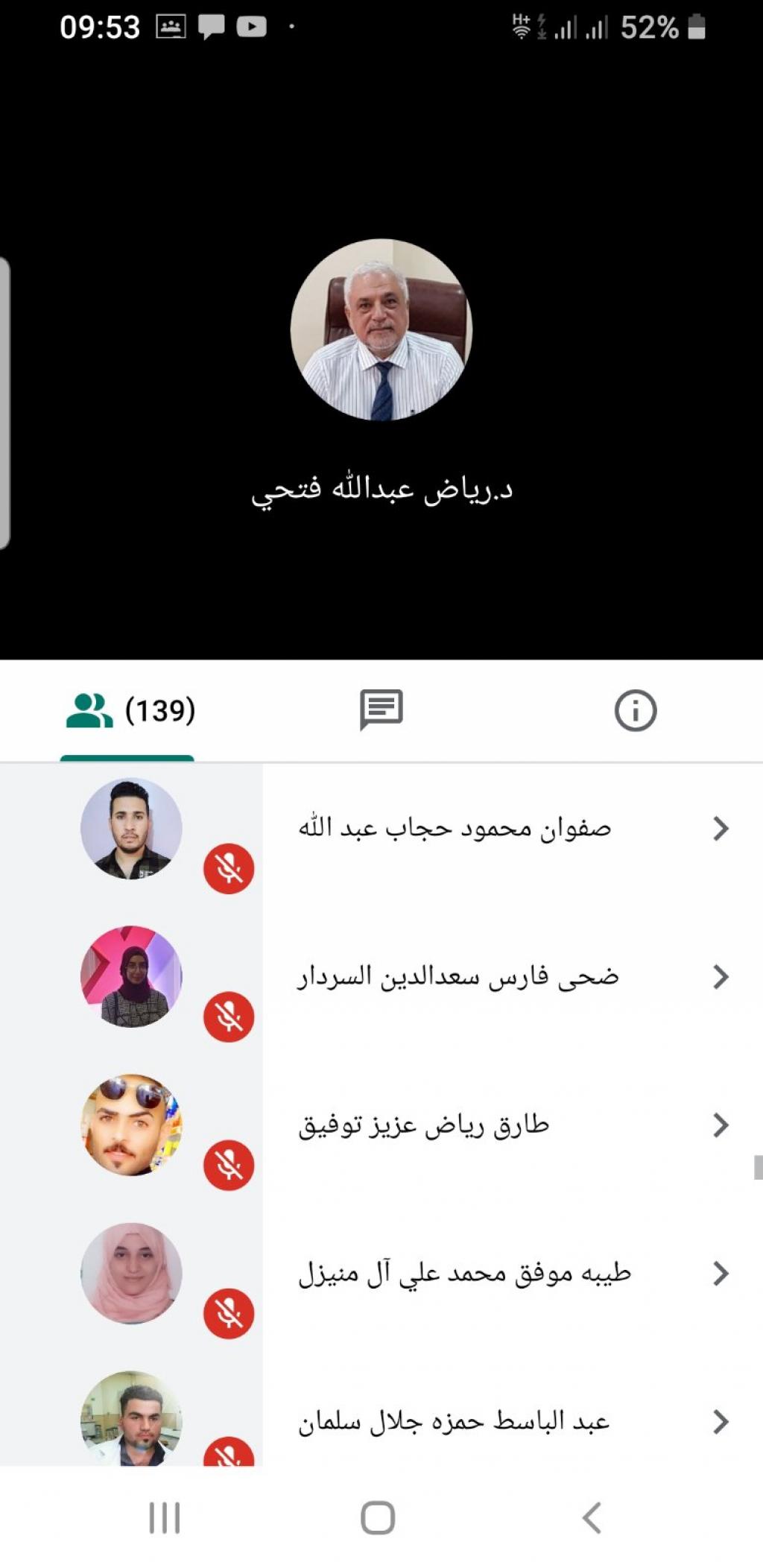The width and height of the screenshot is (763, 1568).
Task: Open participant ضحى فارس سعدالدين السردار
Action: pos(458,977)
